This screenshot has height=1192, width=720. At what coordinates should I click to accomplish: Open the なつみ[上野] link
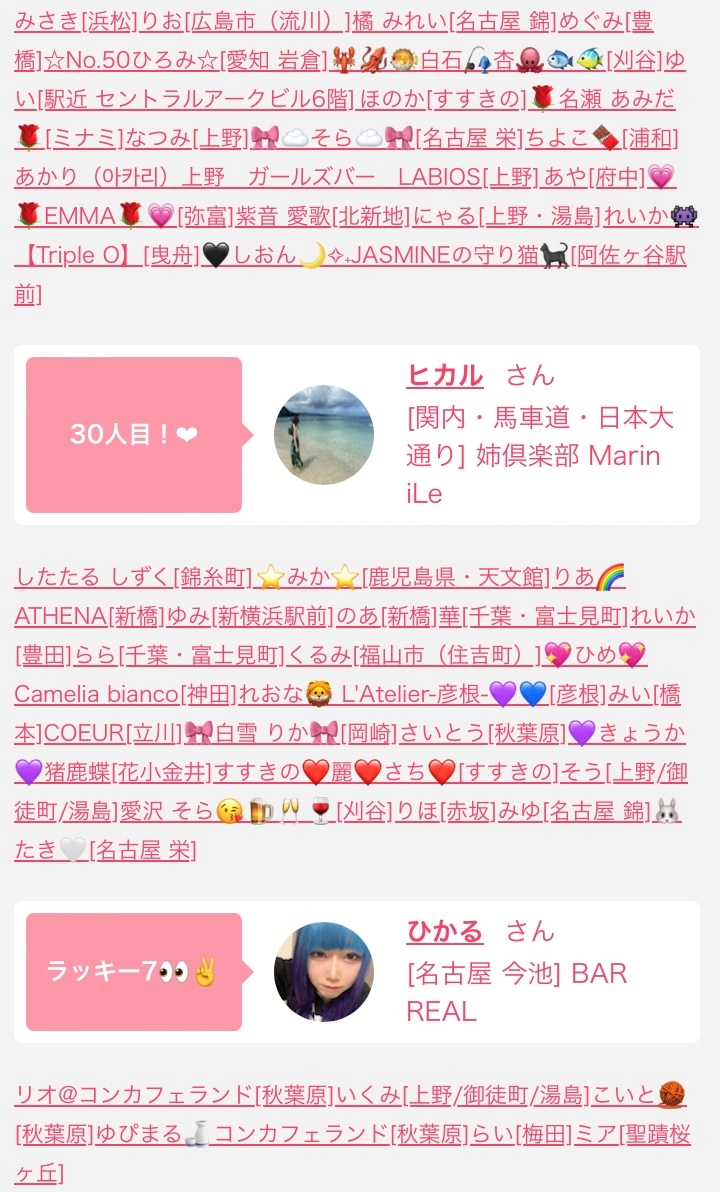click(186, 138)
